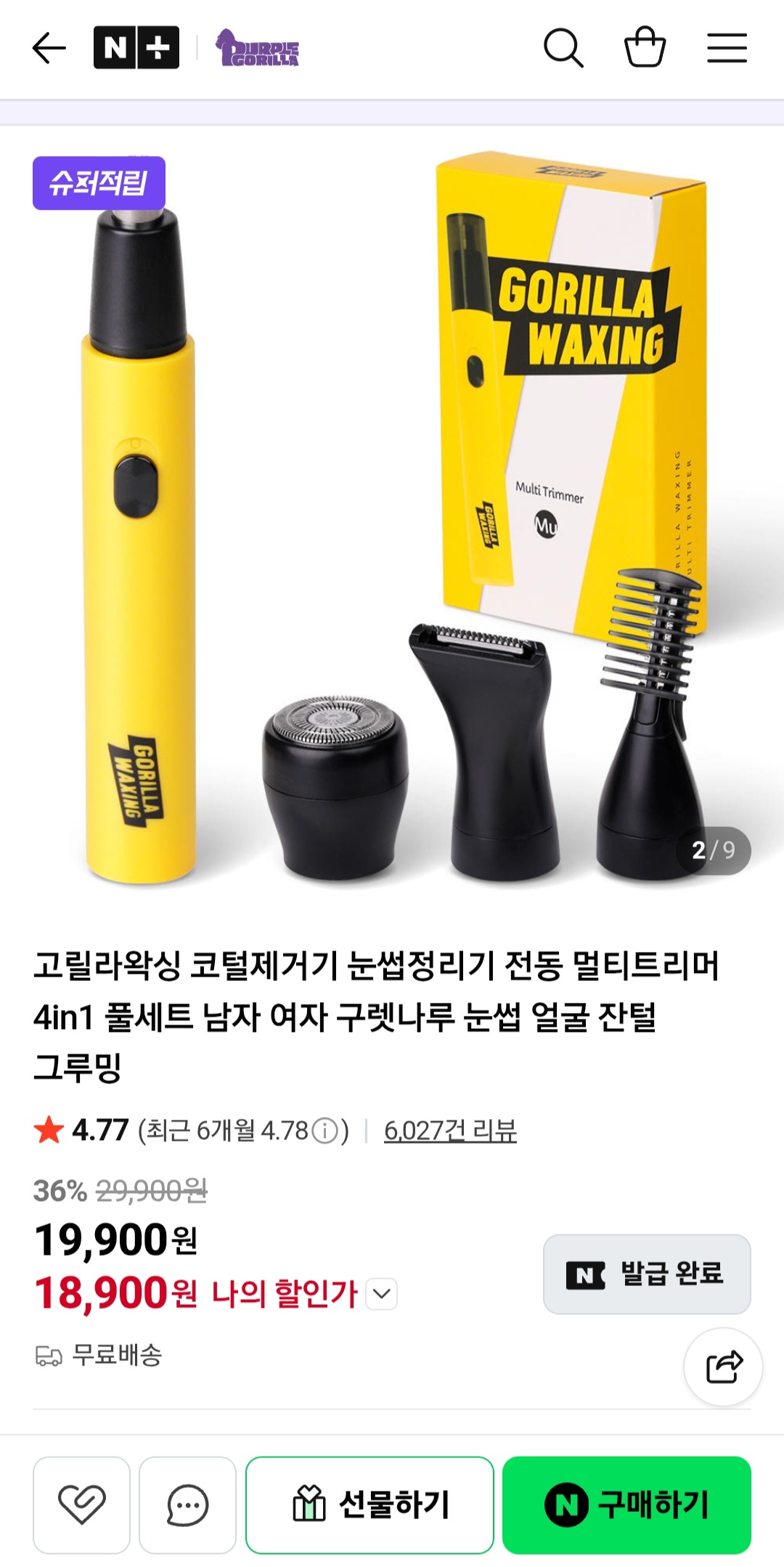Viewport: 784px width, 1567px height.
Task: Tap 선물하기 to send as gift
Action: 369,1505
